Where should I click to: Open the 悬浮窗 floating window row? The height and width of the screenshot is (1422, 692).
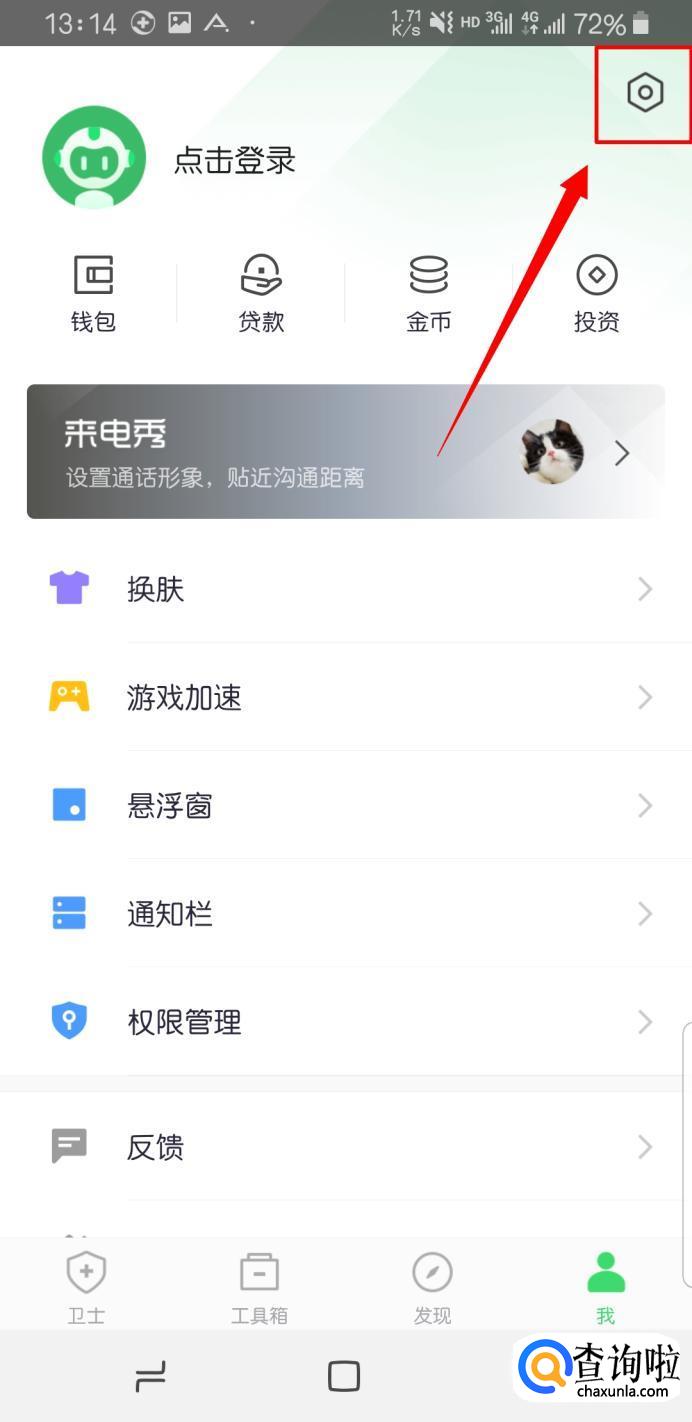click(345, 805)
